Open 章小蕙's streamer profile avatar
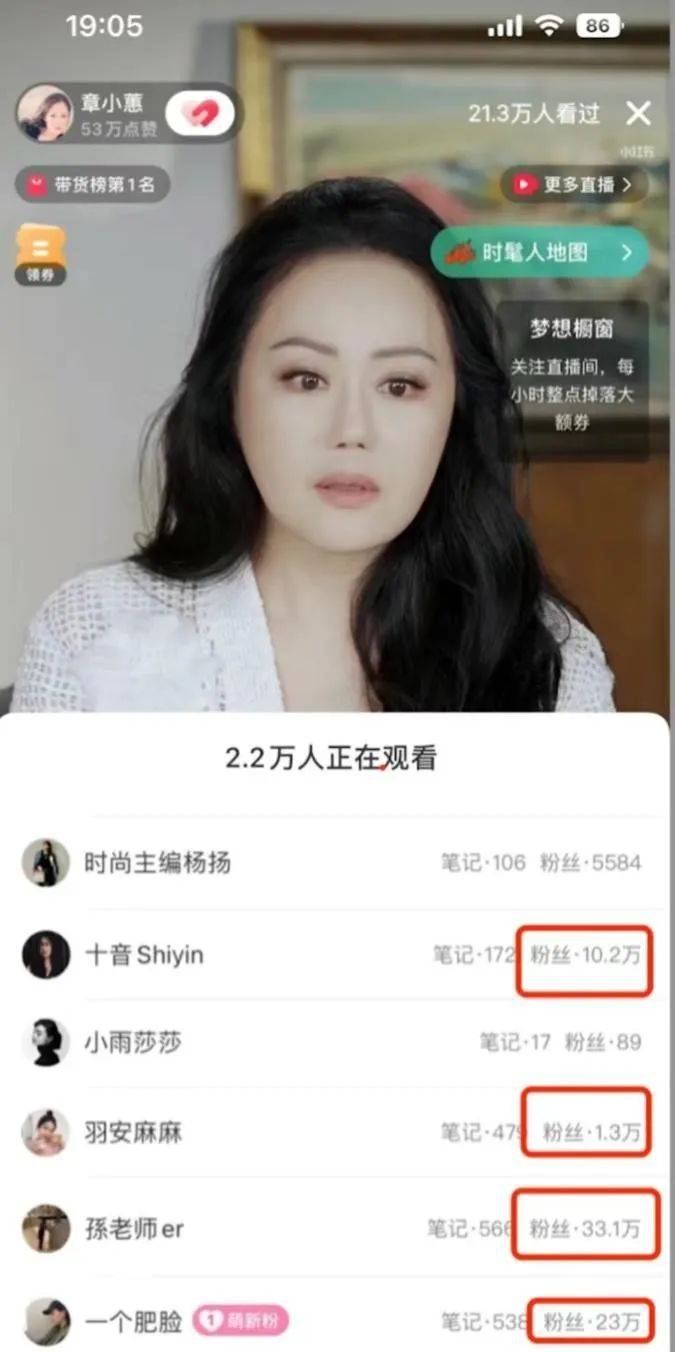 tap(45, 114)
